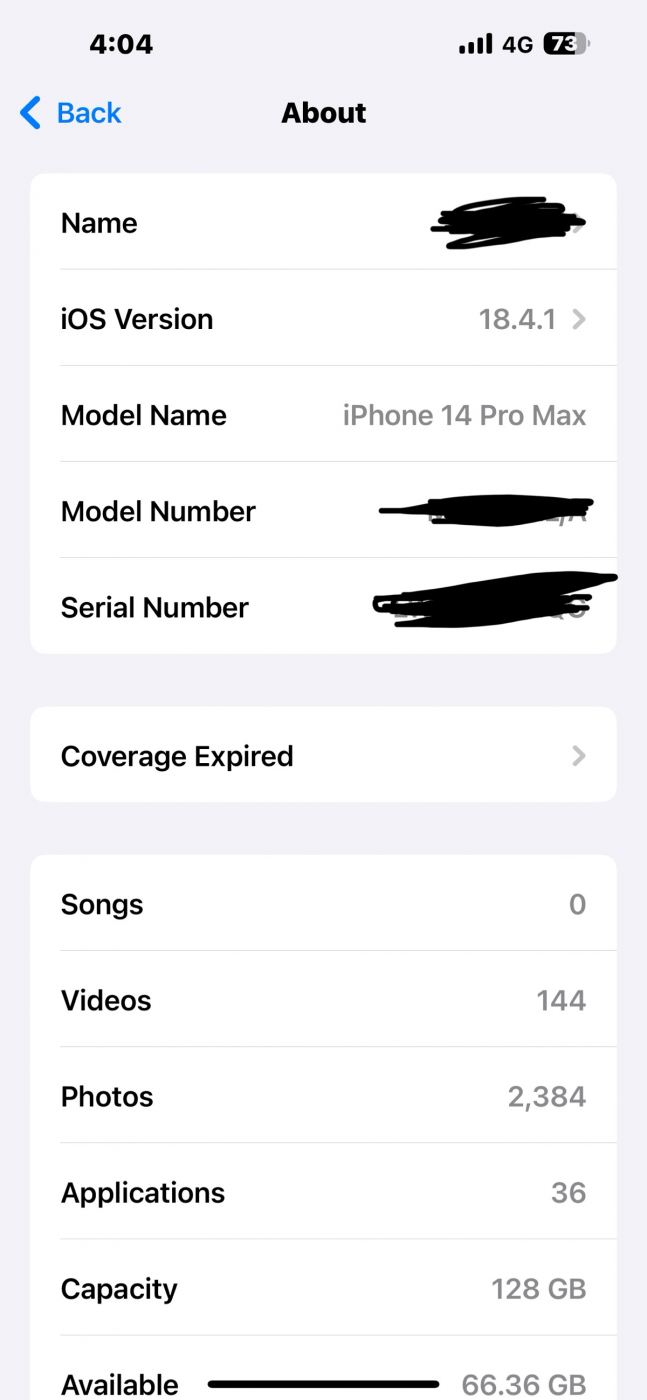
Task: Go back to the previous settings page
Action: pos(71,113)
